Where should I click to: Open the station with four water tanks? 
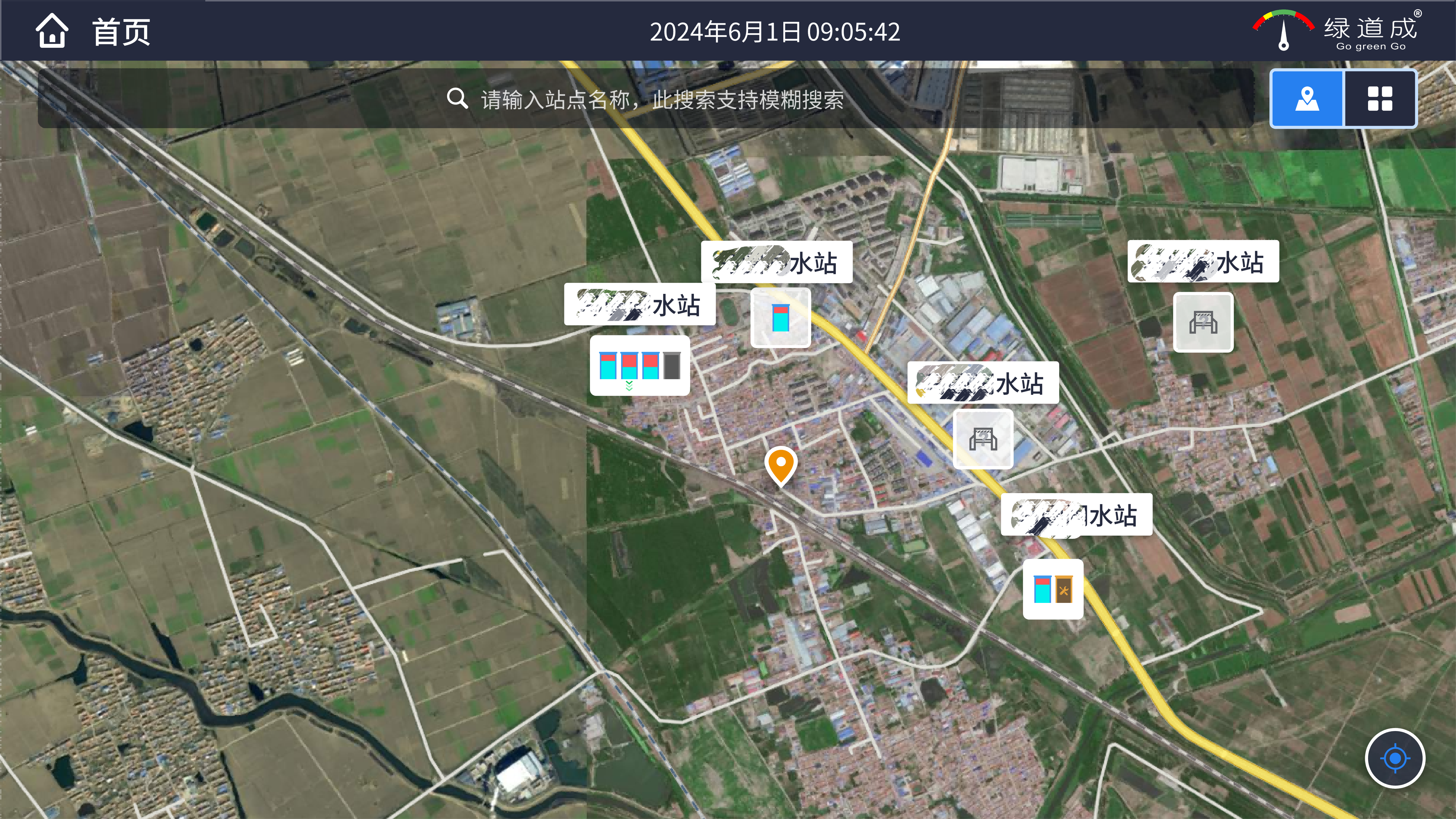639,366
